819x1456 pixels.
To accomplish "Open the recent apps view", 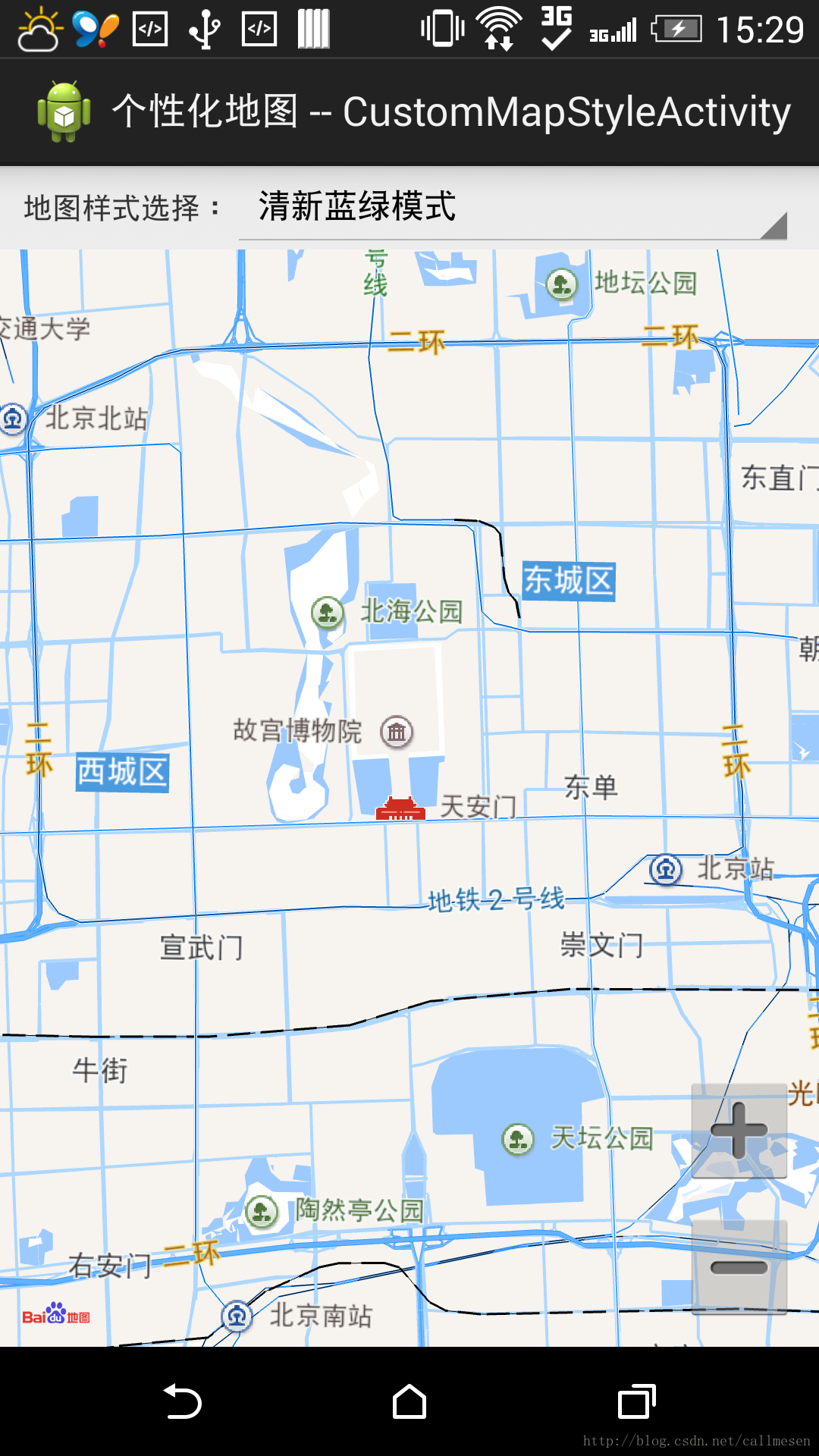I will pos(636,1401).
